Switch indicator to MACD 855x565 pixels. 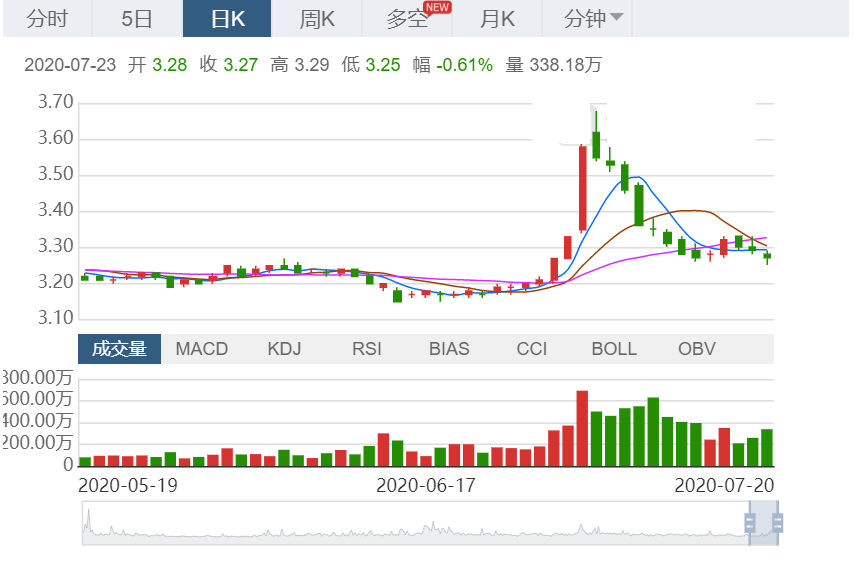pos(202,349)
